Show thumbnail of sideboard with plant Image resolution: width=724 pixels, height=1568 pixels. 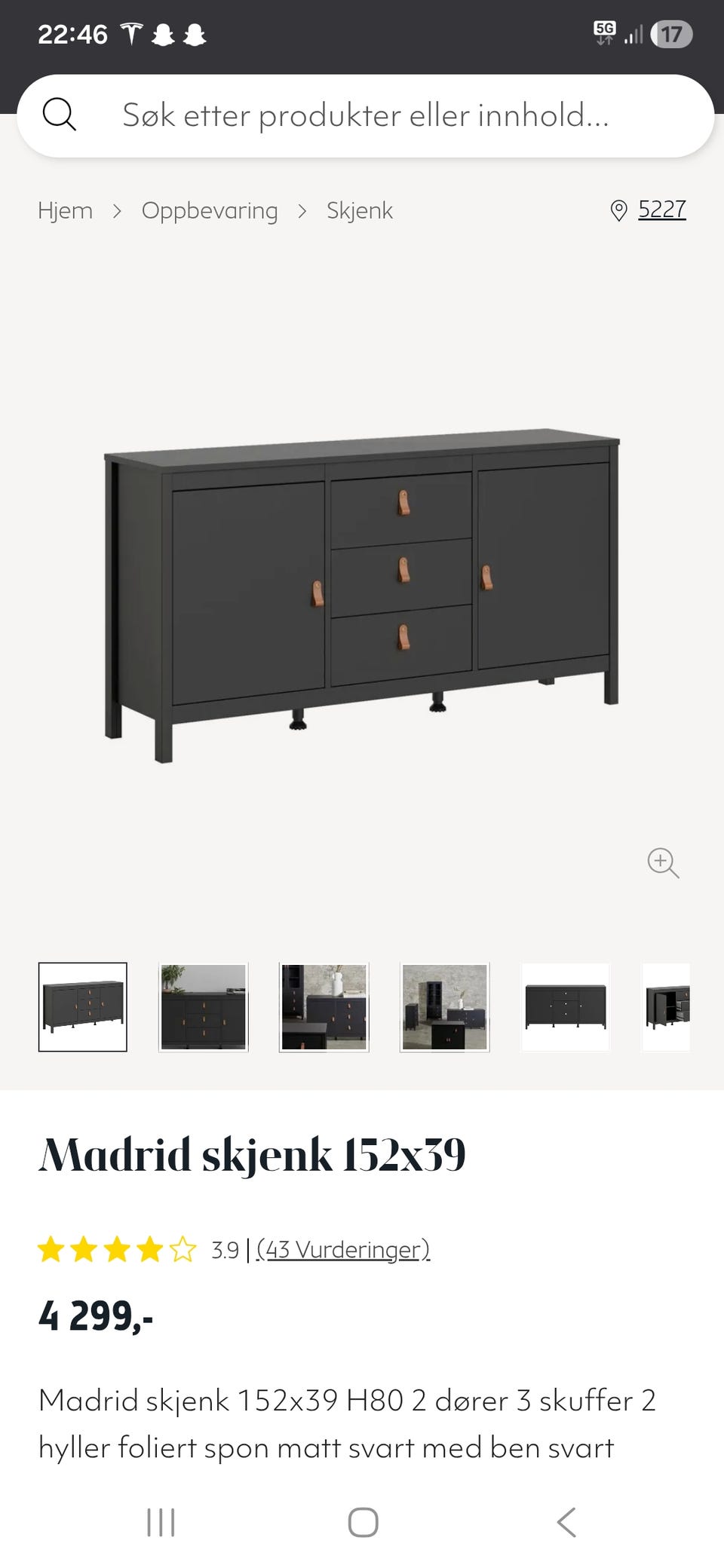click(204, 1006)
